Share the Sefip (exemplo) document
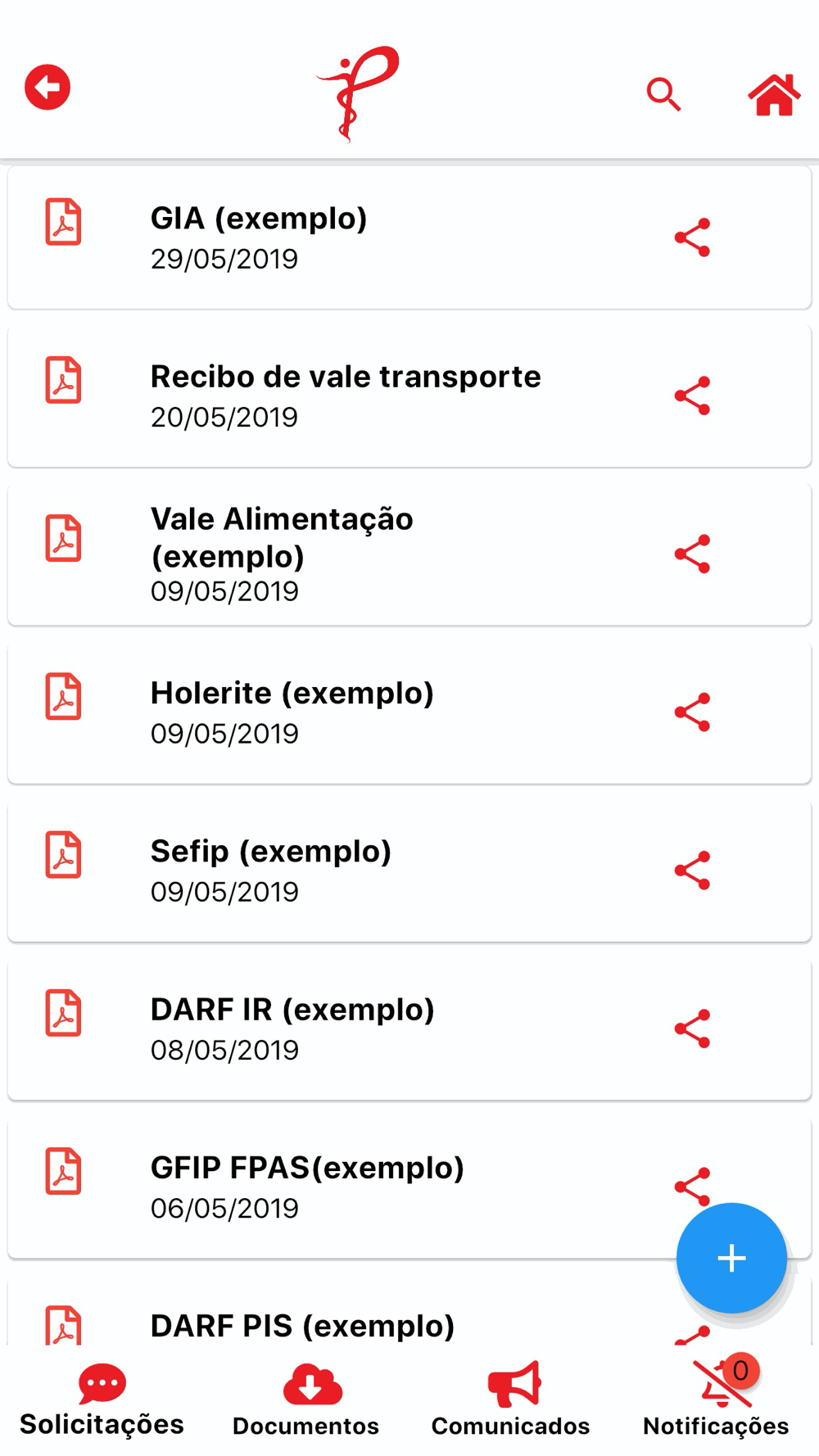 click(692, 870)
